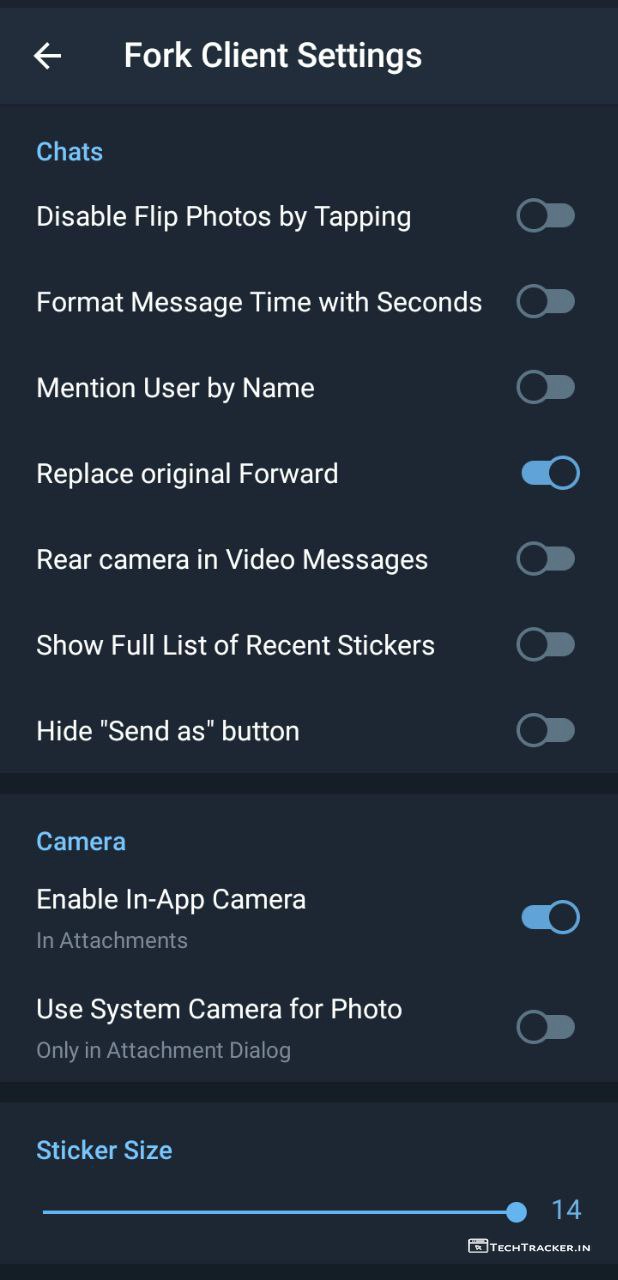Turn off Enable In-App Camera
618x1280 pixels.
point(550,917)
